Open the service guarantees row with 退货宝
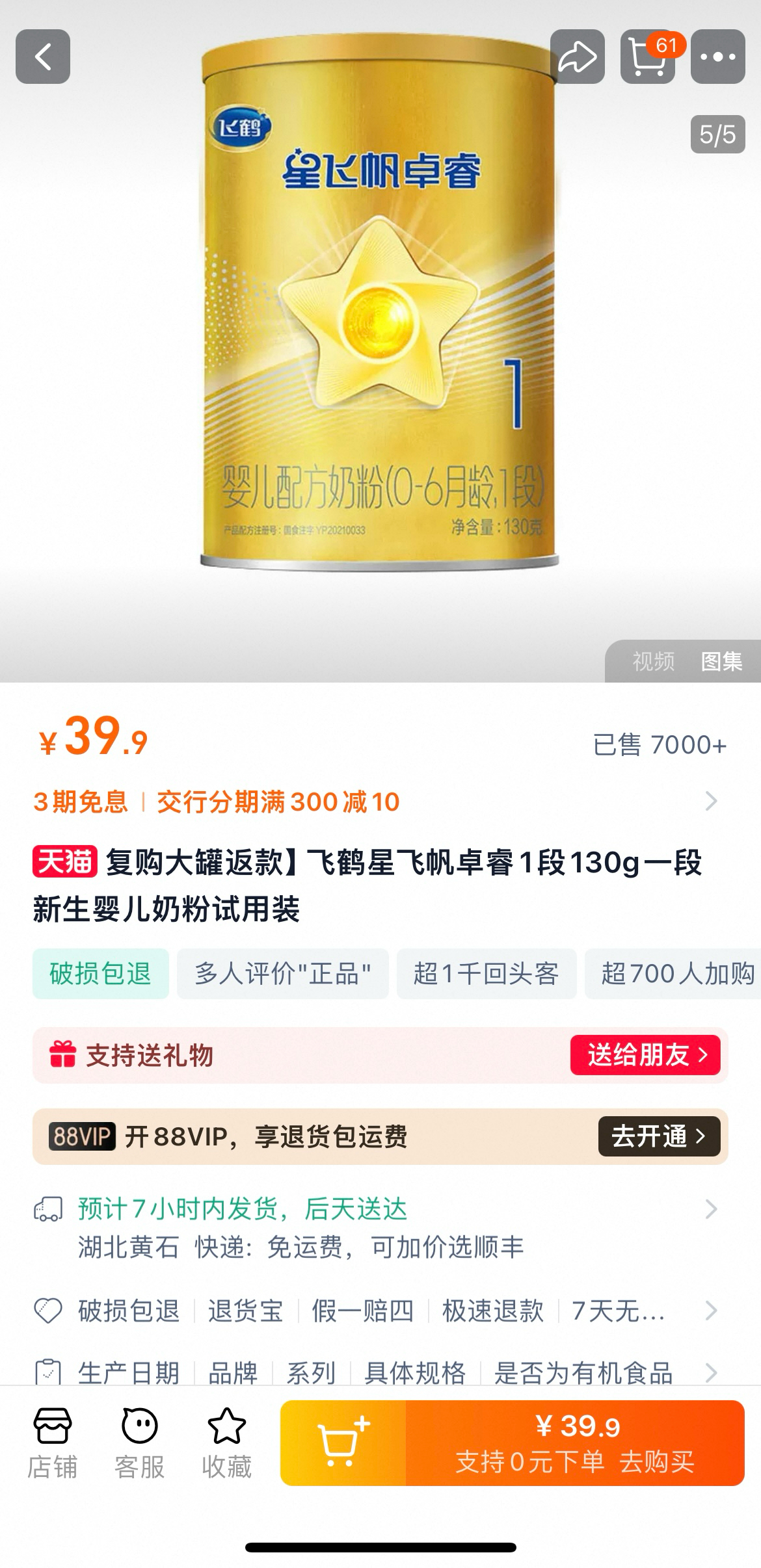This screenshot has height=1568, width=761. click(377, 1311)
